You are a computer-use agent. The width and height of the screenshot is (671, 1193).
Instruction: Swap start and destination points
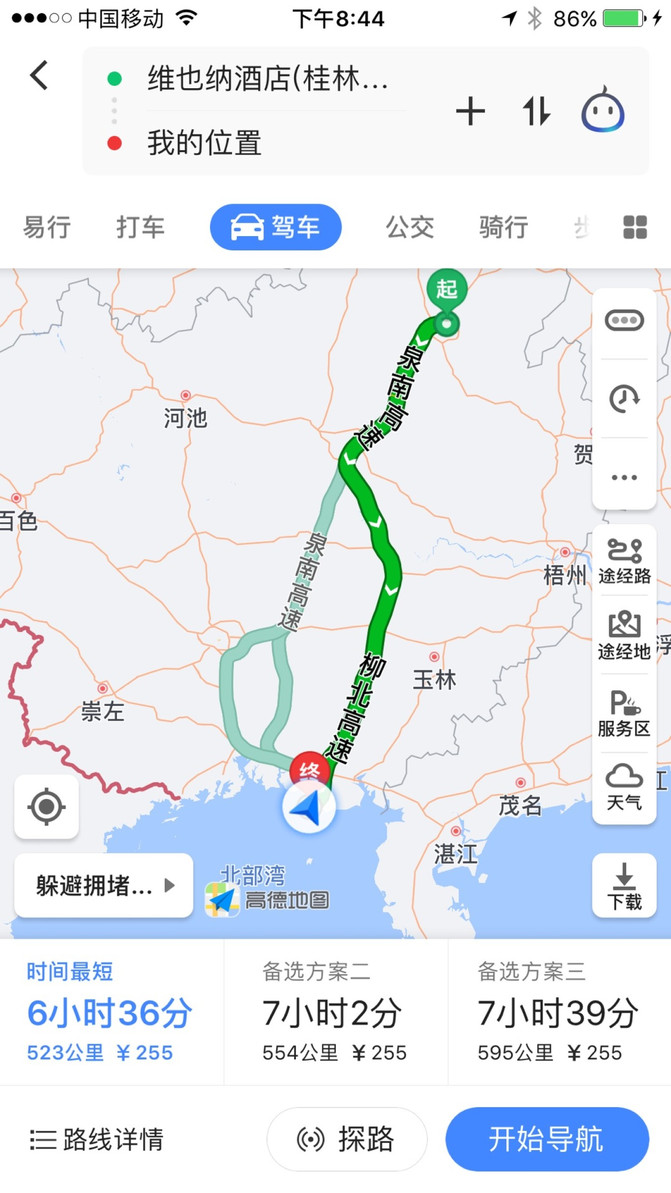point(536,111)
